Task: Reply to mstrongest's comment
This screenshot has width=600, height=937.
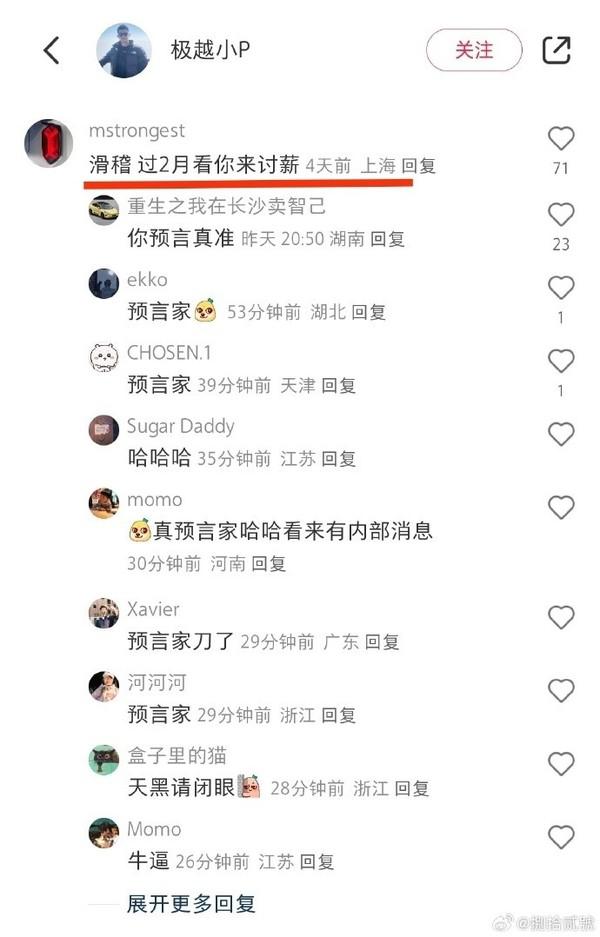Action: coord(419,166)
